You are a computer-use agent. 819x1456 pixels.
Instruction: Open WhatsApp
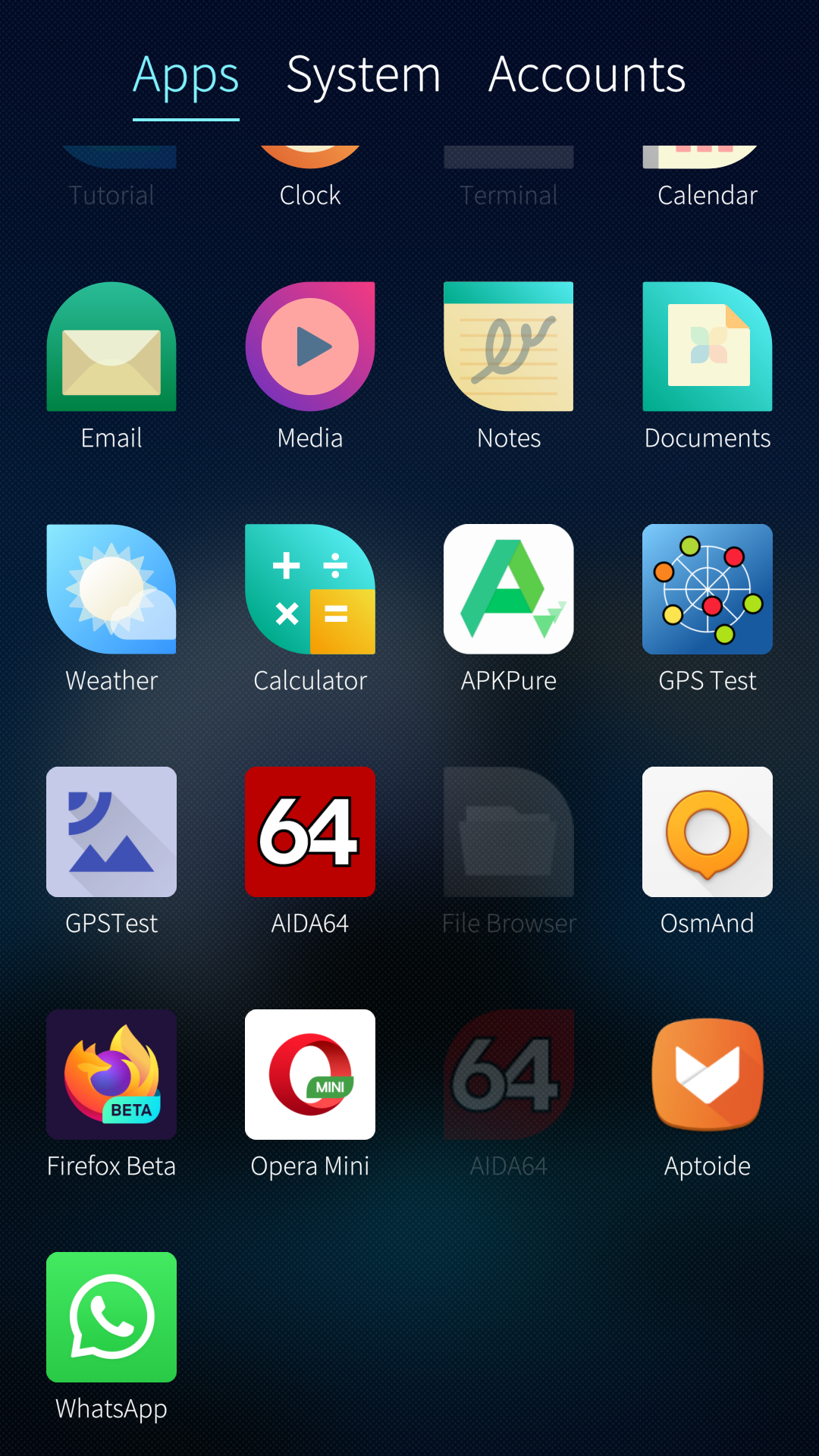point(111,1317)
